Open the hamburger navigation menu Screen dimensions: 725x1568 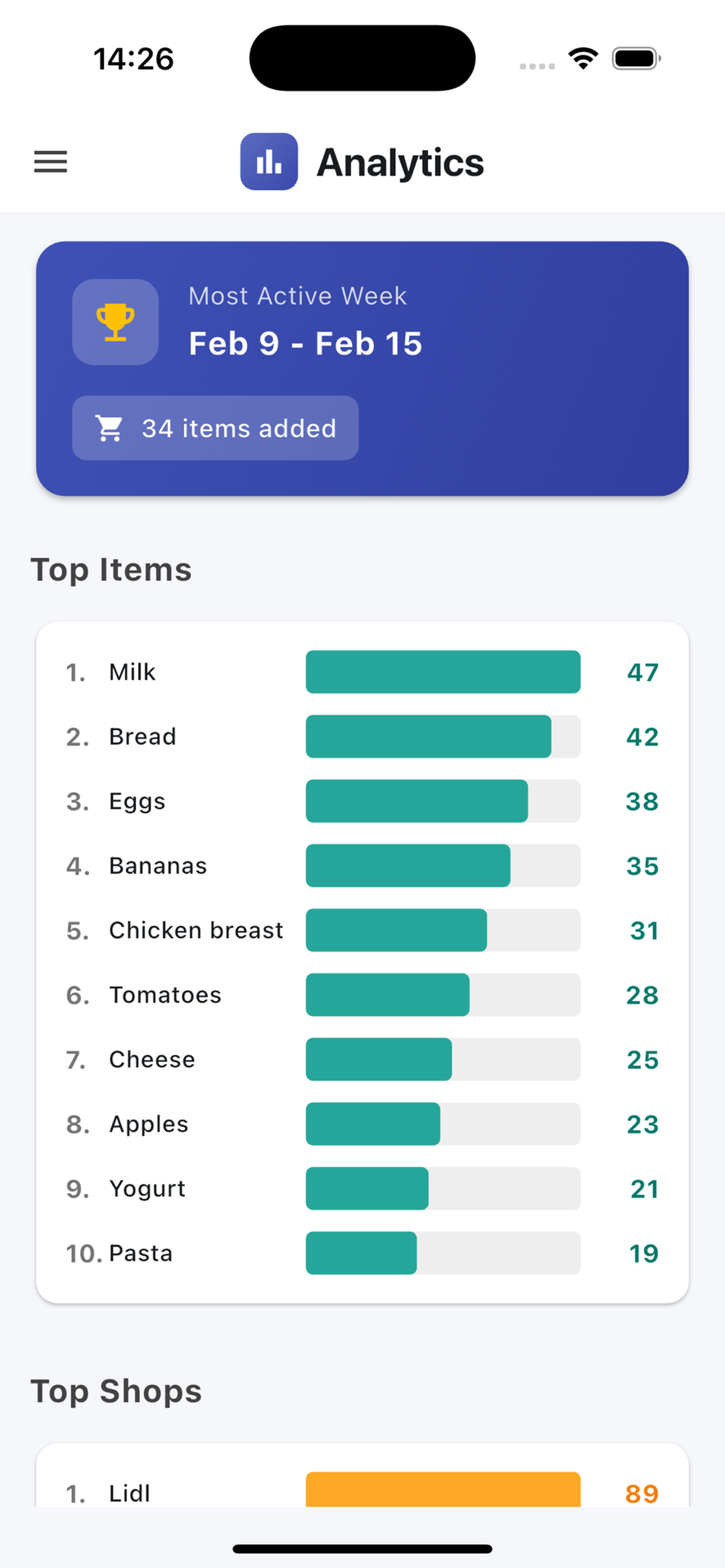[x=50, y=163]
